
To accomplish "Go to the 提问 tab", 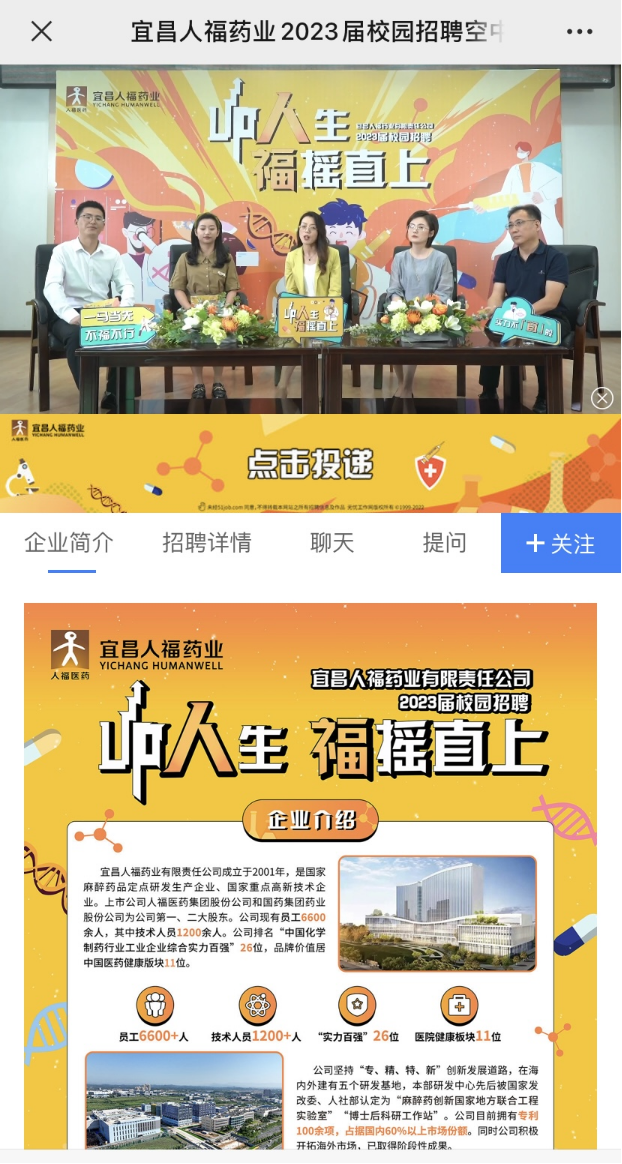I will 444,543.
